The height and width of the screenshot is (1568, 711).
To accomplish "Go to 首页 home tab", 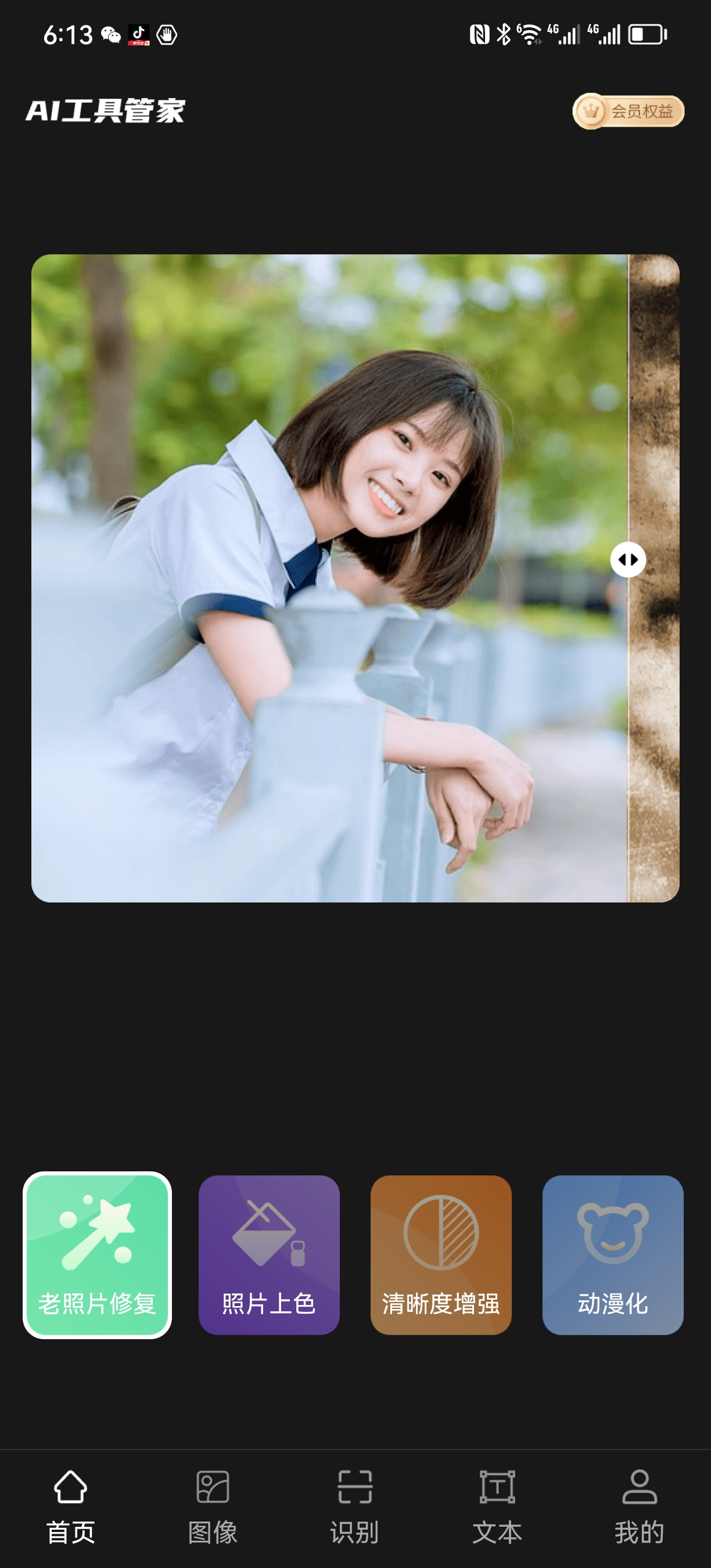I will (71, 1507).
